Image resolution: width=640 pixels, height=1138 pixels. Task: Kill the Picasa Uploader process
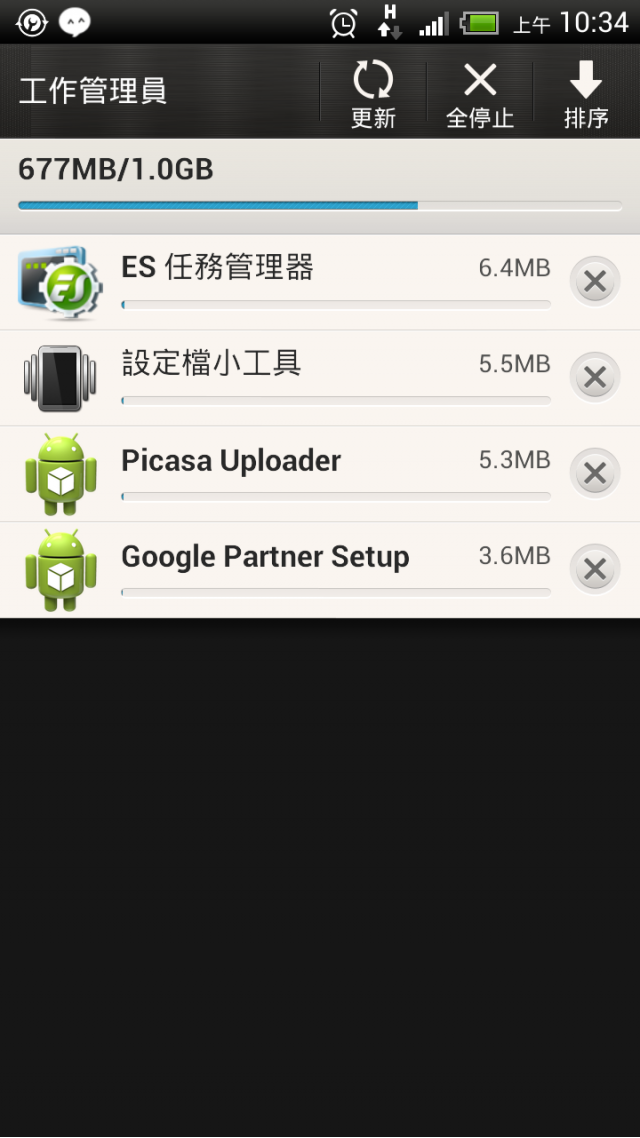[x=595, y=473]
